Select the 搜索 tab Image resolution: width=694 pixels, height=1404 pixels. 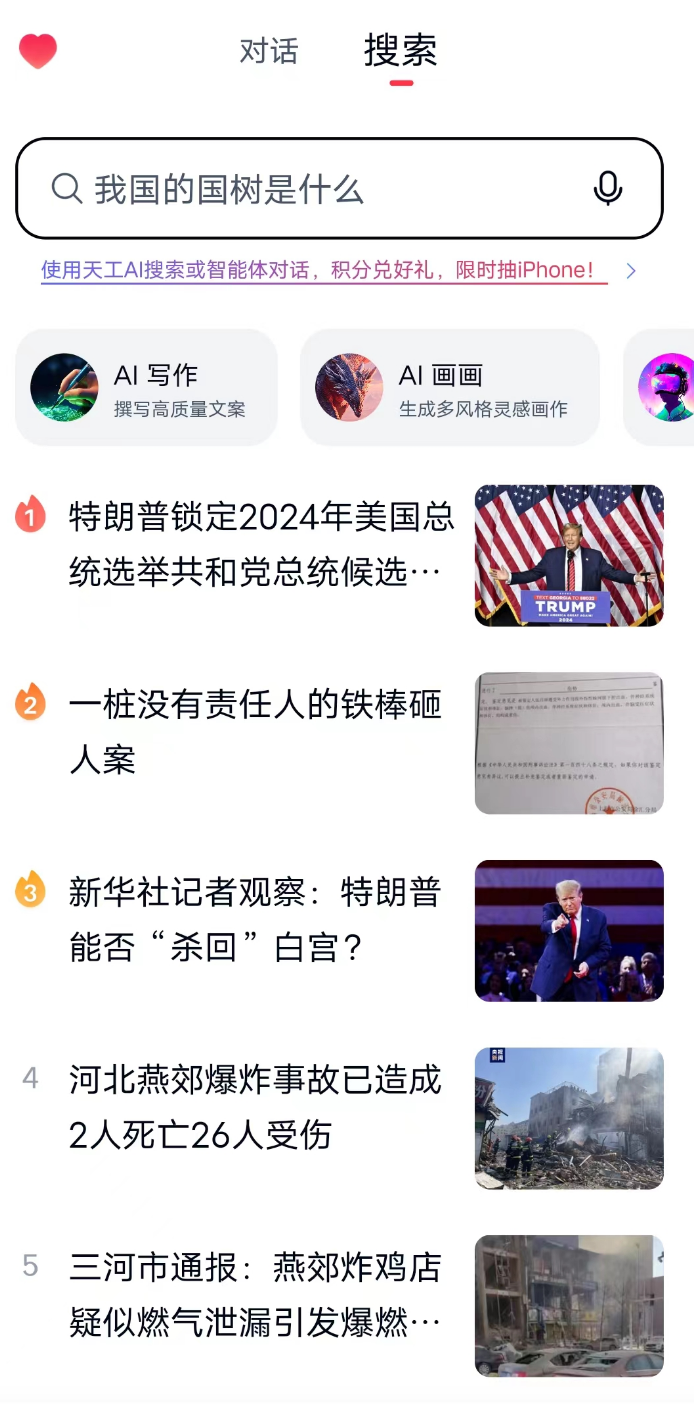[401, 50]
